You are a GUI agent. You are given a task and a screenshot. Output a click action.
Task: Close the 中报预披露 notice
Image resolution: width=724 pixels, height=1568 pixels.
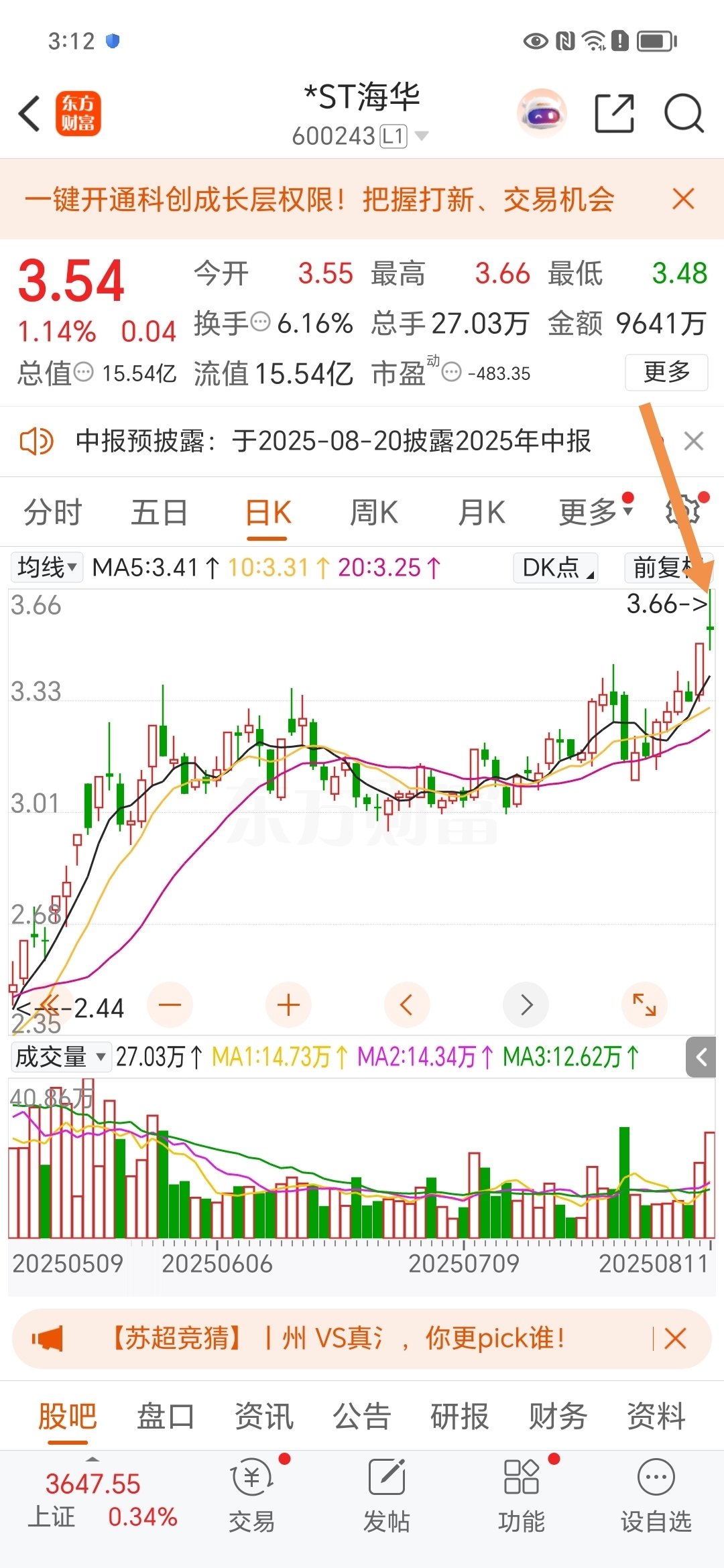click(693, 441)
